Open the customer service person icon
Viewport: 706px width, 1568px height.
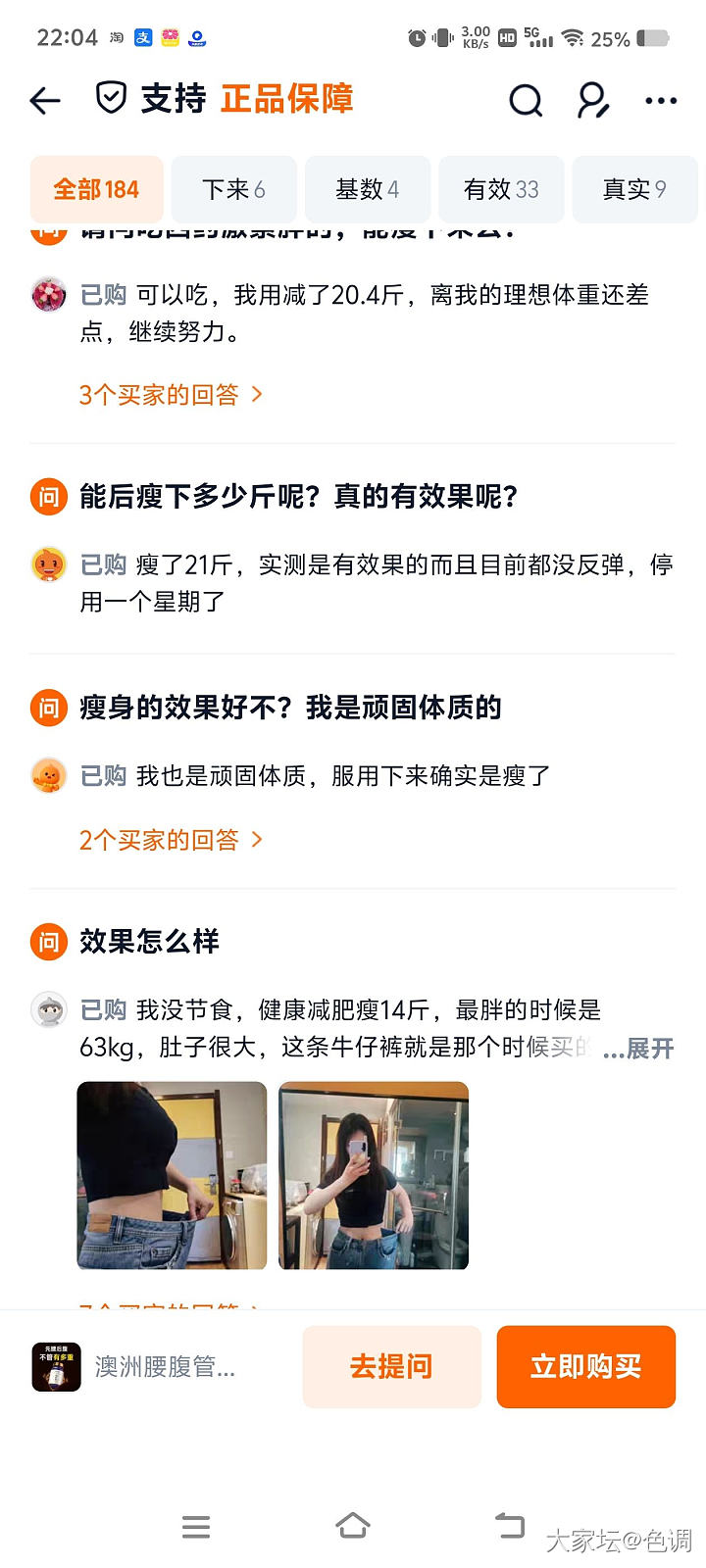tap(592, 100)
